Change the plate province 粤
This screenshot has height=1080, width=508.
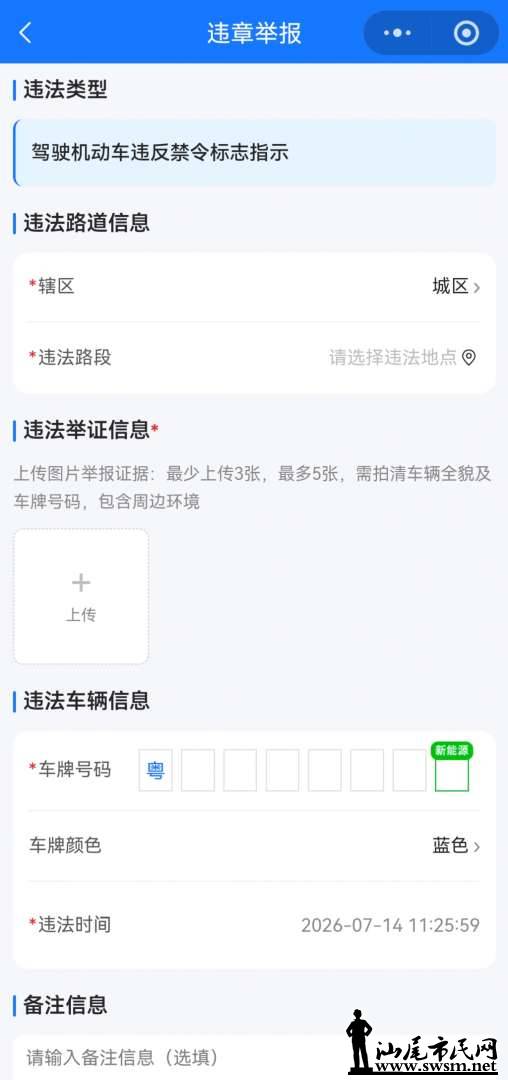156,770
